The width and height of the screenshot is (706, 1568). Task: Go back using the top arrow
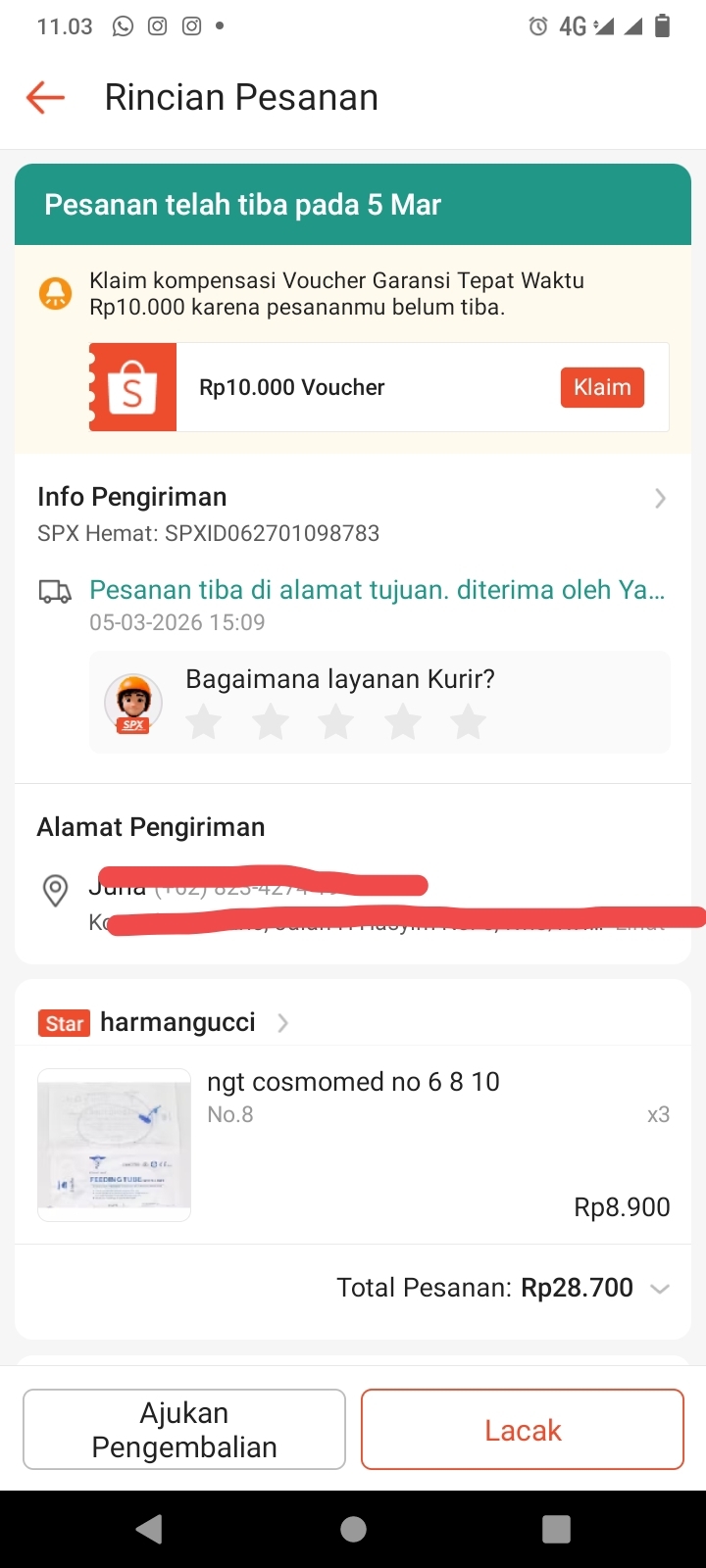[45, 97]
